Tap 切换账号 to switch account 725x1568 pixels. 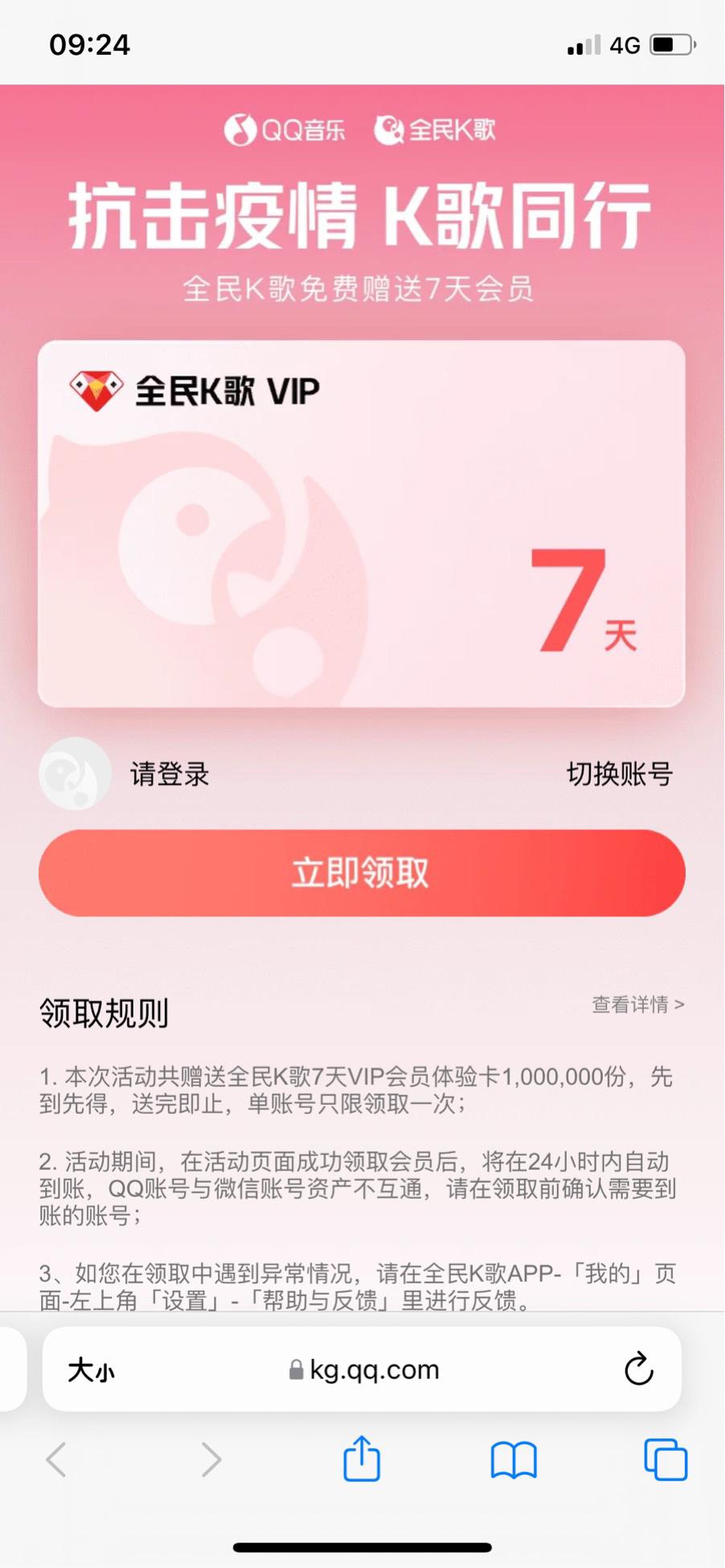coord(620,774)
